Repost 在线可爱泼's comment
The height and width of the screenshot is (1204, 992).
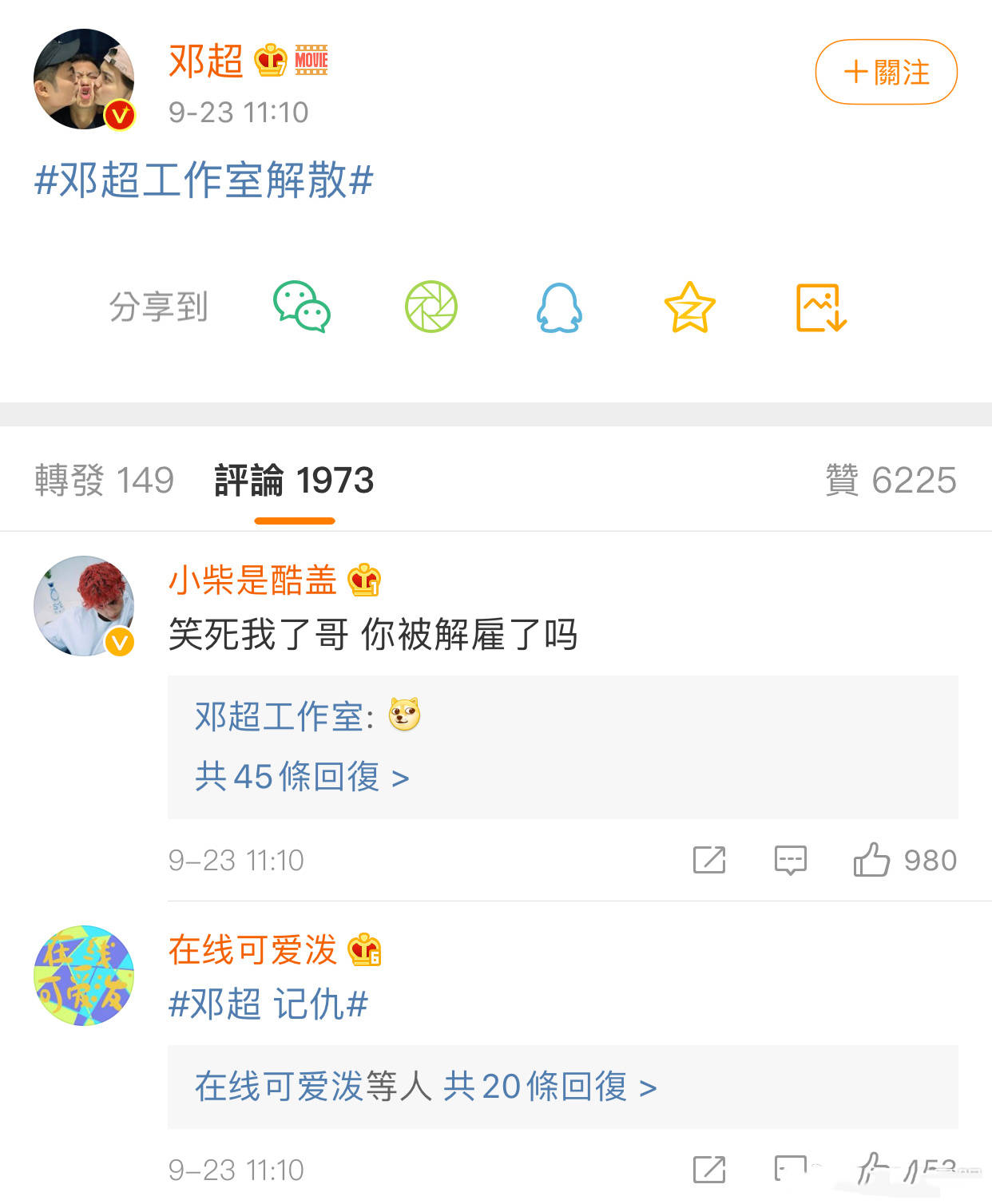pos(709,1170)
